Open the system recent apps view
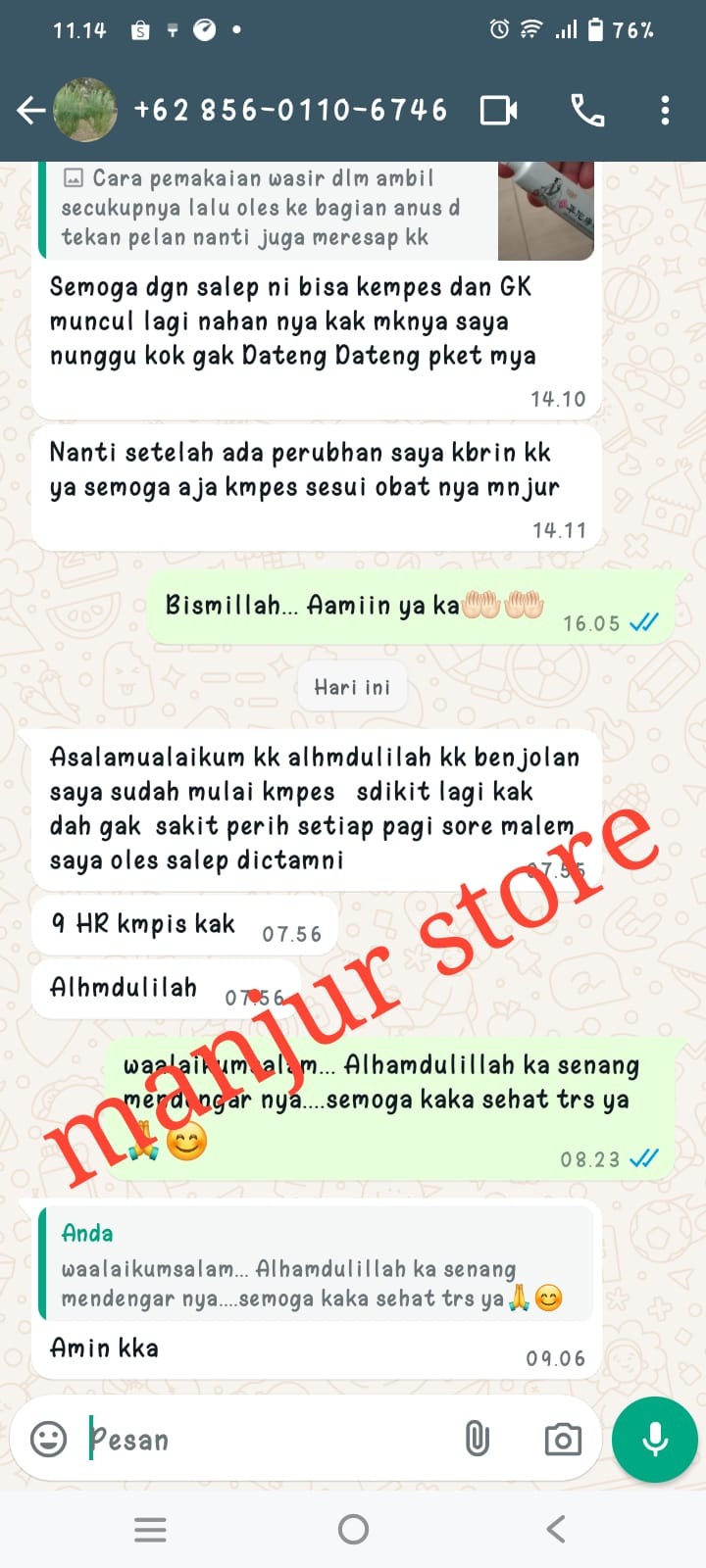The height and width of the screenshot is (1568, 706). (150, 1529)
